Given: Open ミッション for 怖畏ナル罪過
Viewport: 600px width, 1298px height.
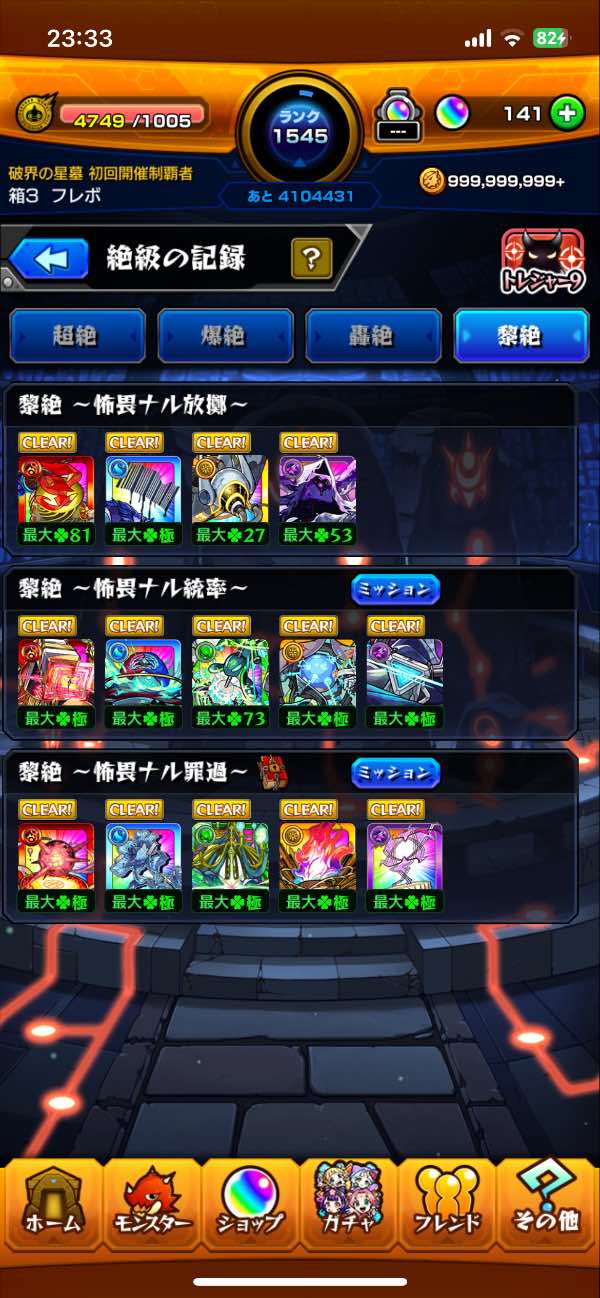Looking at the screenshot, I should 396,773.
